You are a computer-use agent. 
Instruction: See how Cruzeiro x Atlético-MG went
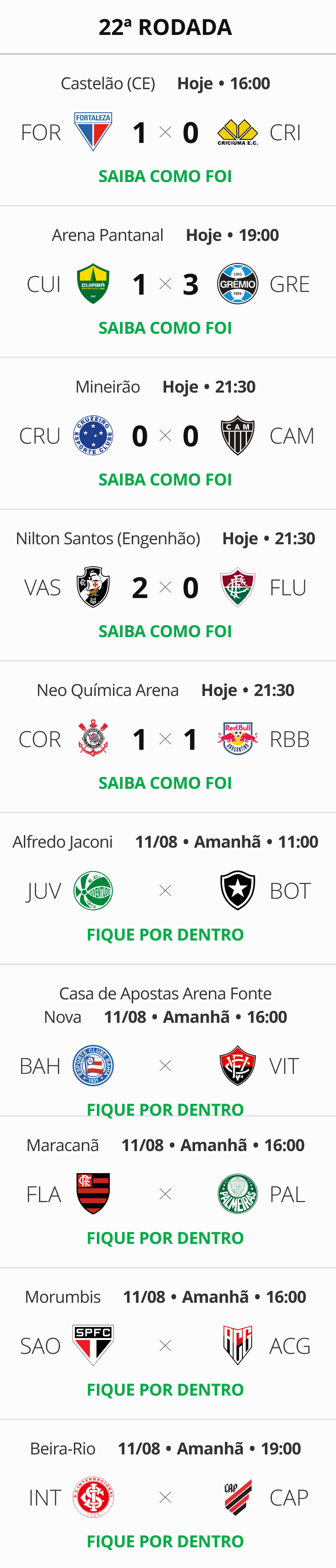pyautogui.click(x=165, y=479)
